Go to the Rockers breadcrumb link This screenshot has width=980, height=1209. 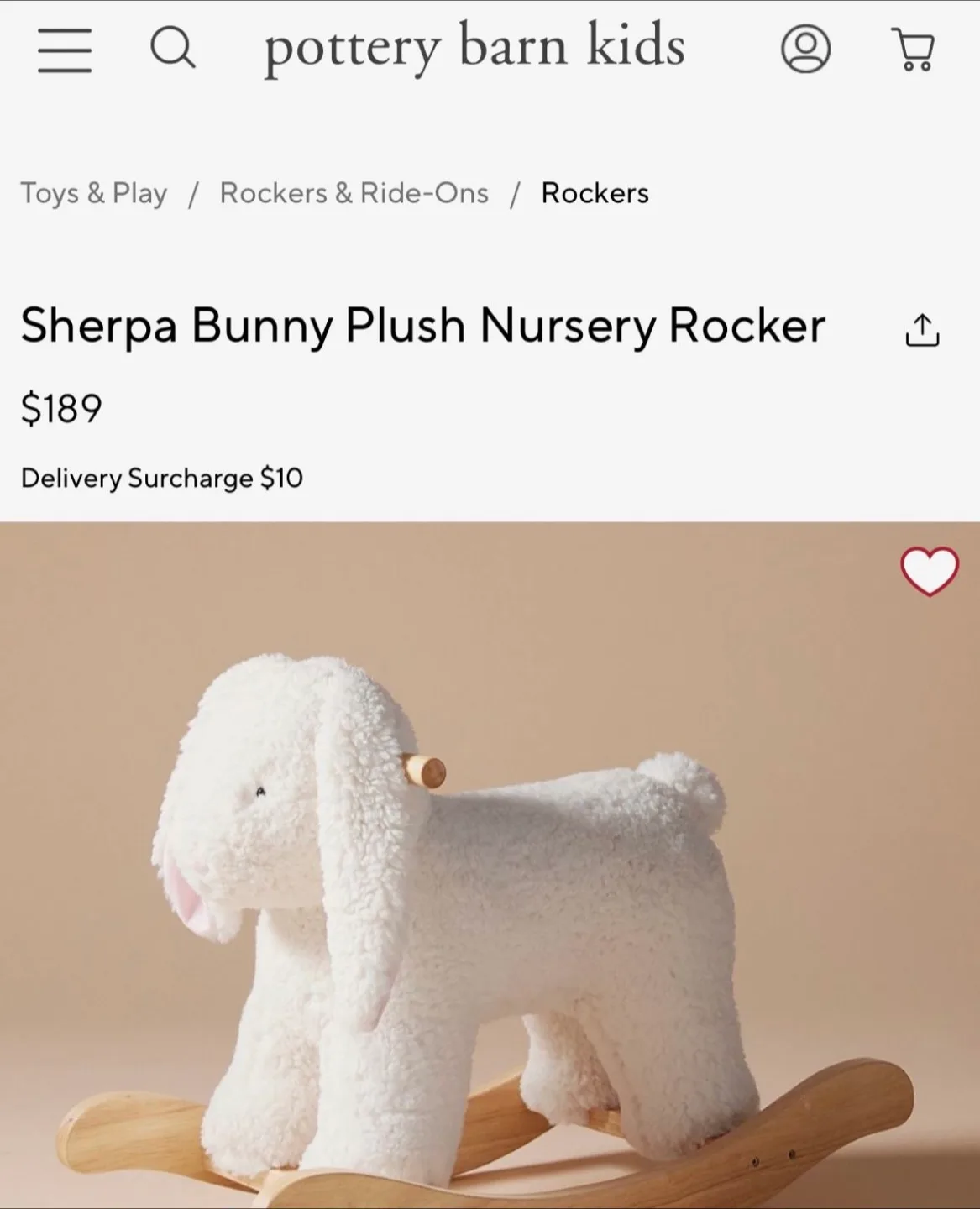click(x=595, y=193)
